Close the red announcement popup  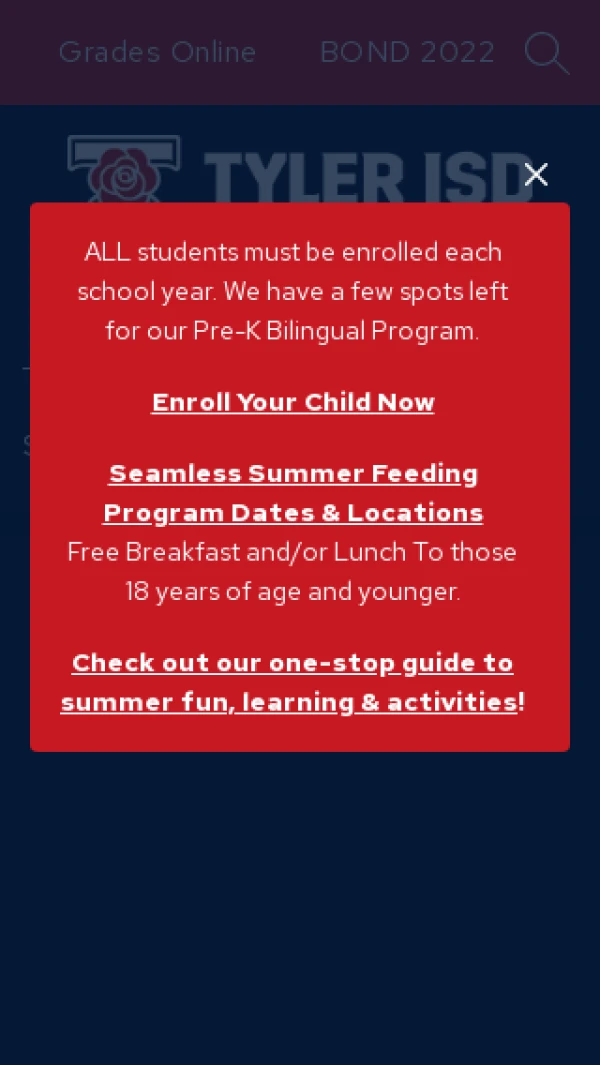[x=535, y=175]
